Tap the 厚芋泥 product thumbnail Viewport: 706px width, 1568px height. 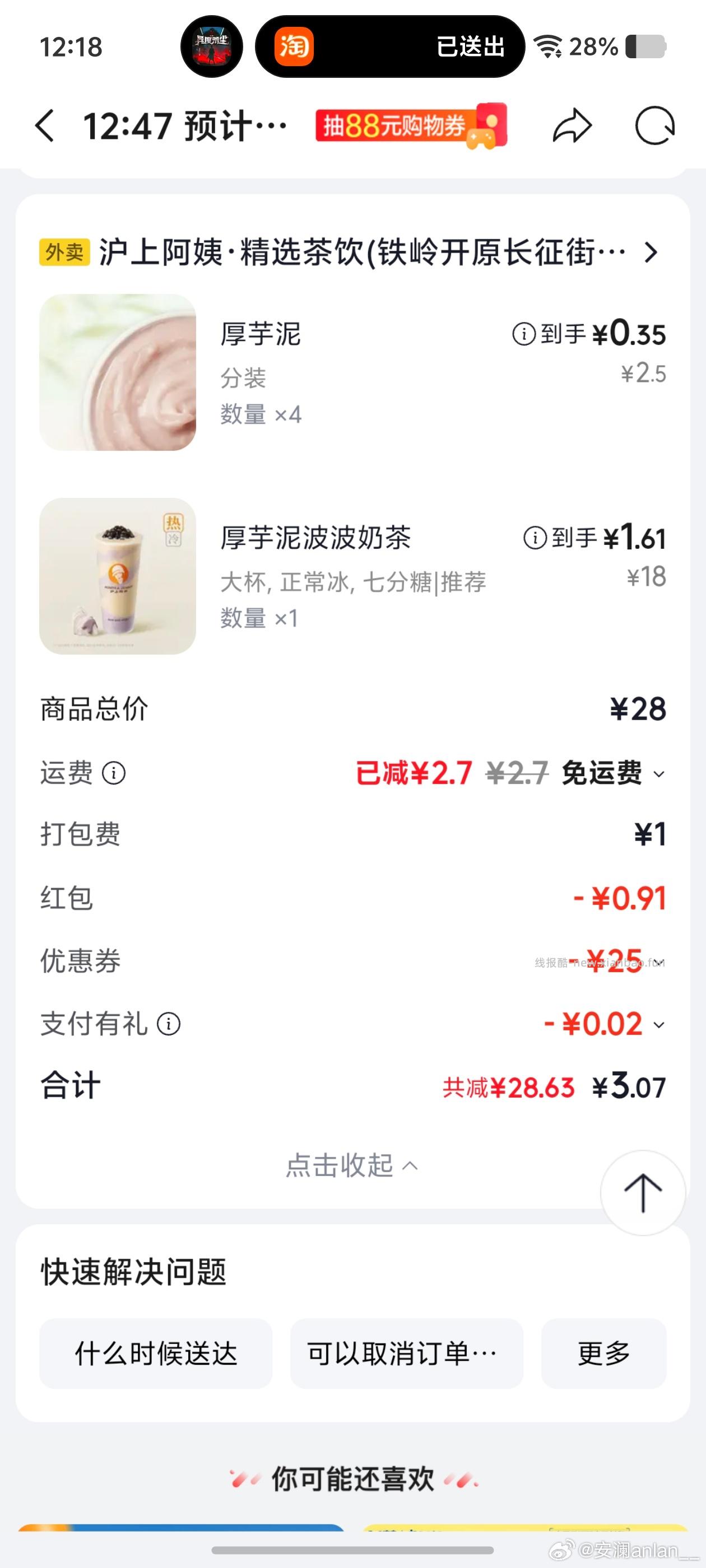coord(118,372)
